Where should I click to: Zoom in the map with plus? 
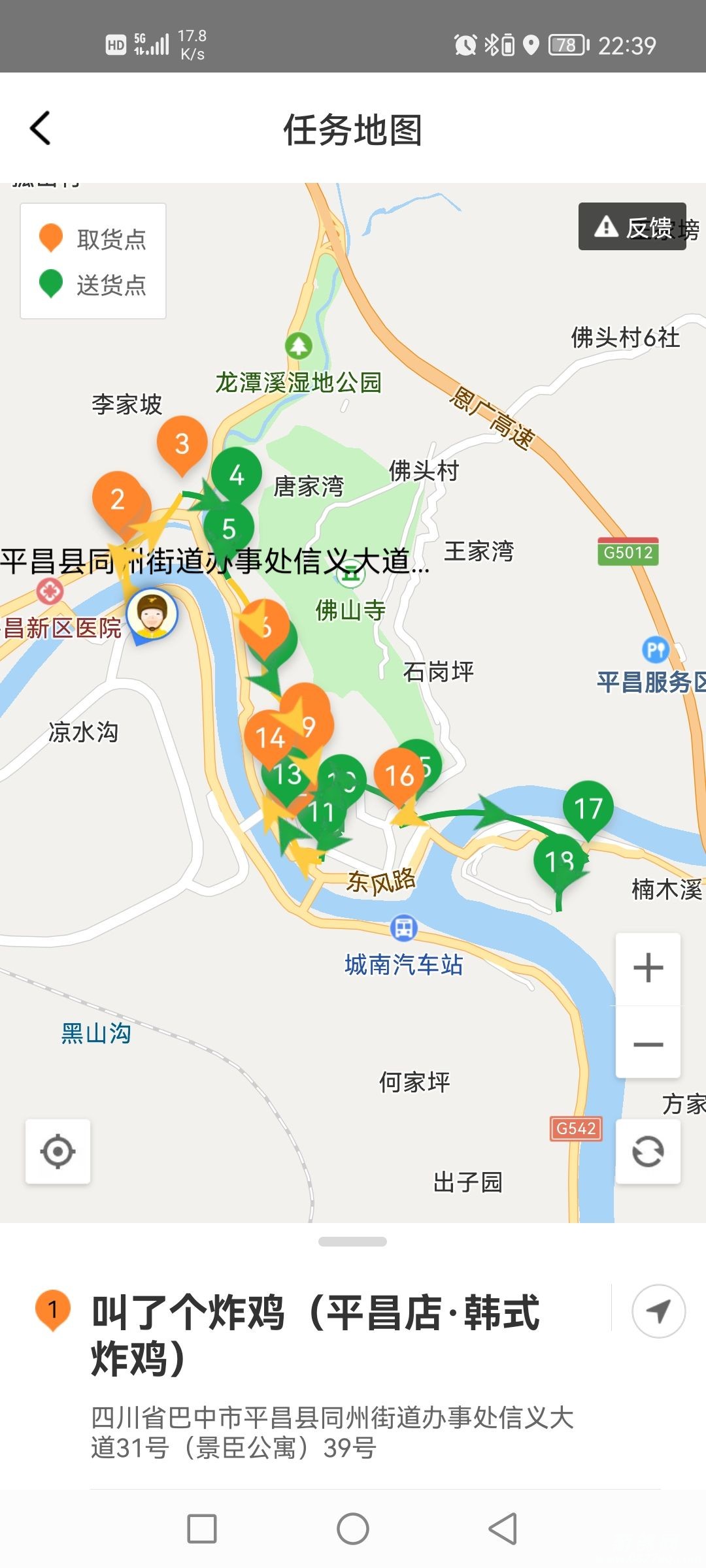pyautogui.click(x=648, y=968)
